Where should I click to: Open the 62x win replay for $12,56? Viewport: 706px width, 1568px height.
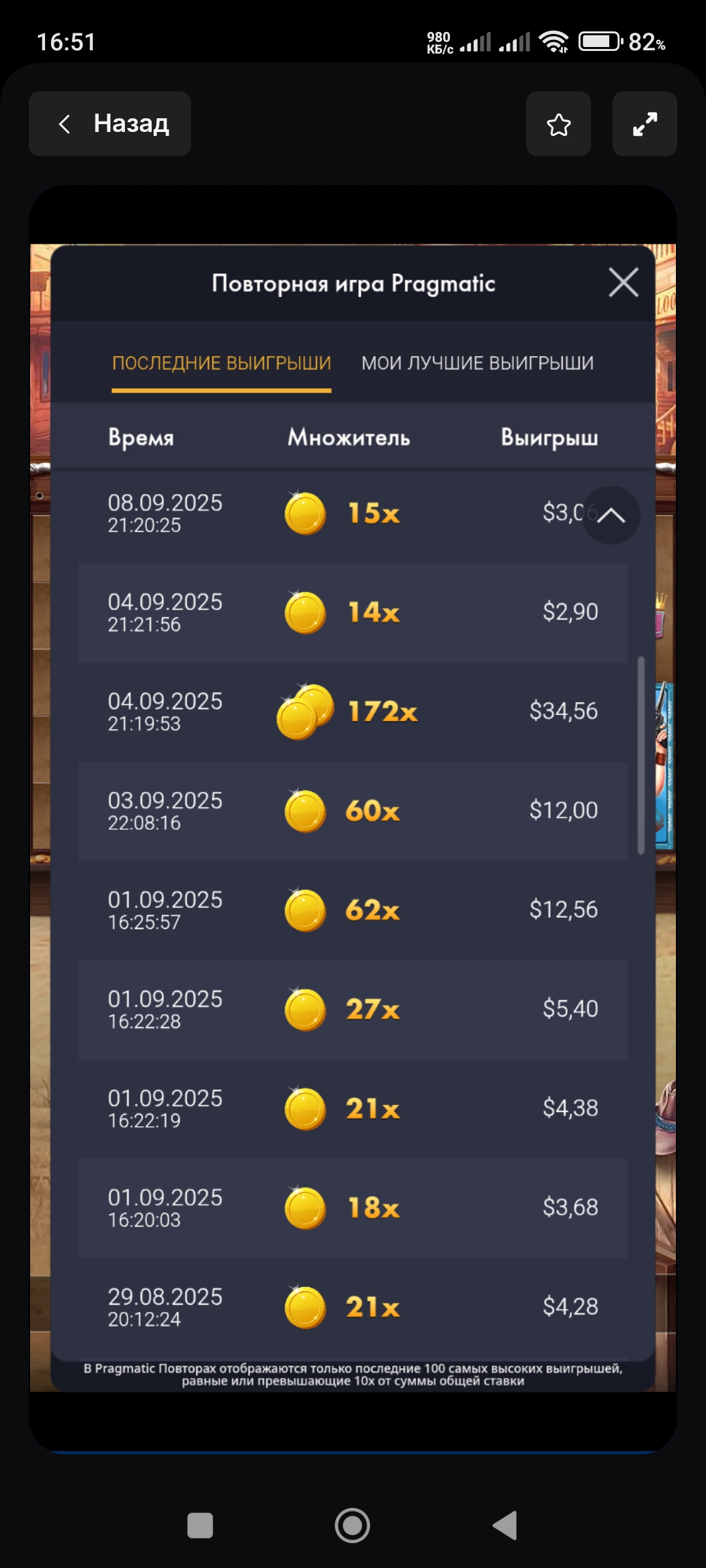[x=353, y=911]
